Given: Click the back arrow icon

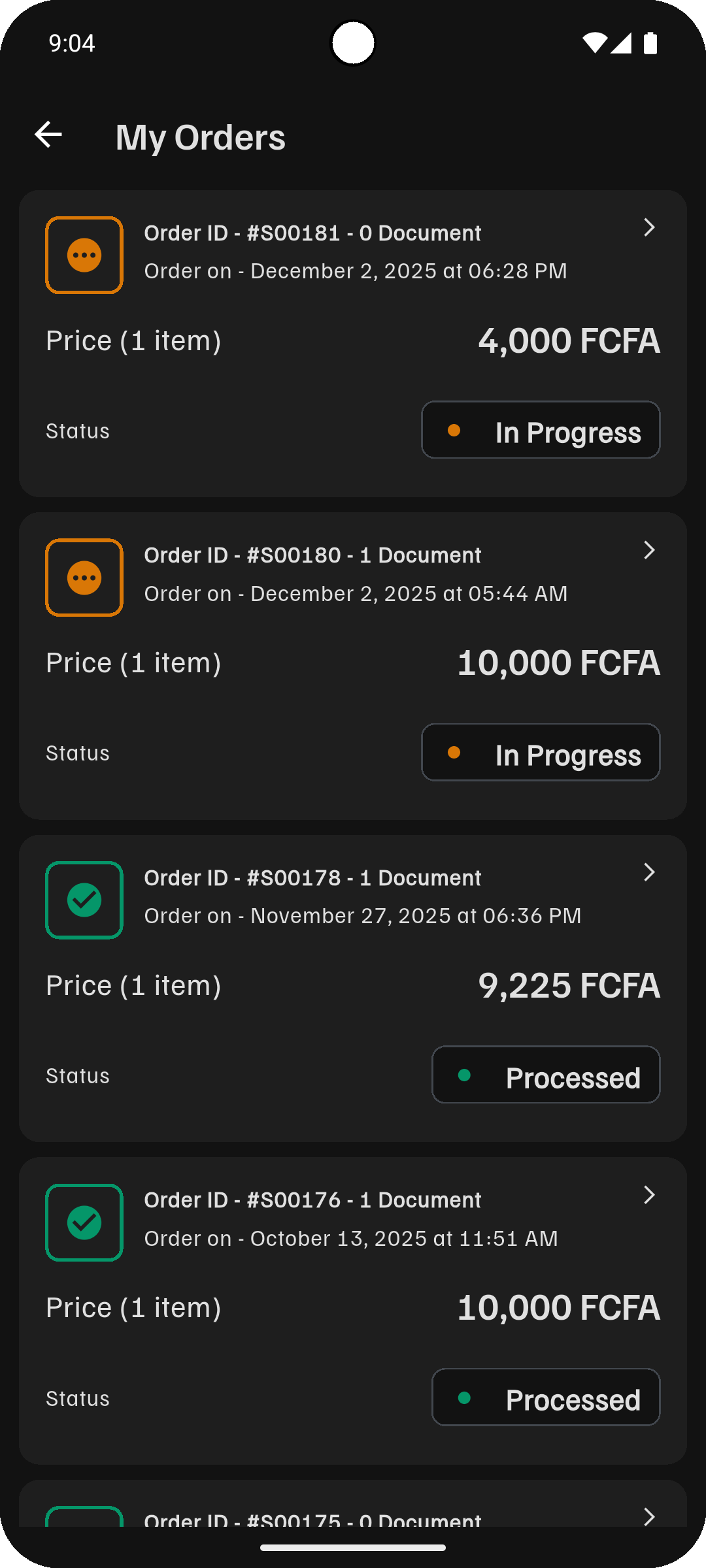Looking at the screenshot, I should [x=48, y=135].
